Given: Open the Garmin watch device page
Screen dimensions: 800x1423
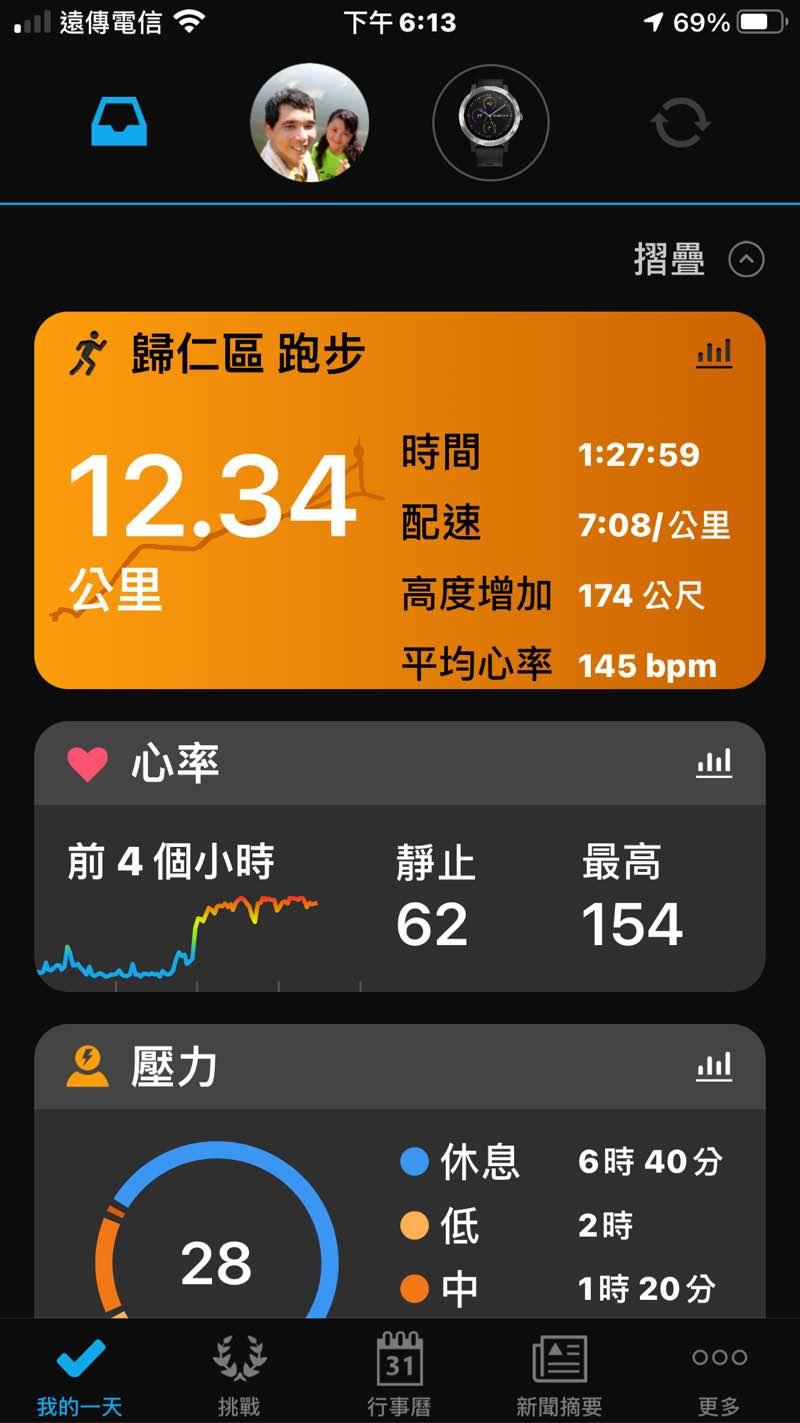Looking at the screenshot, I should point(490,122).
